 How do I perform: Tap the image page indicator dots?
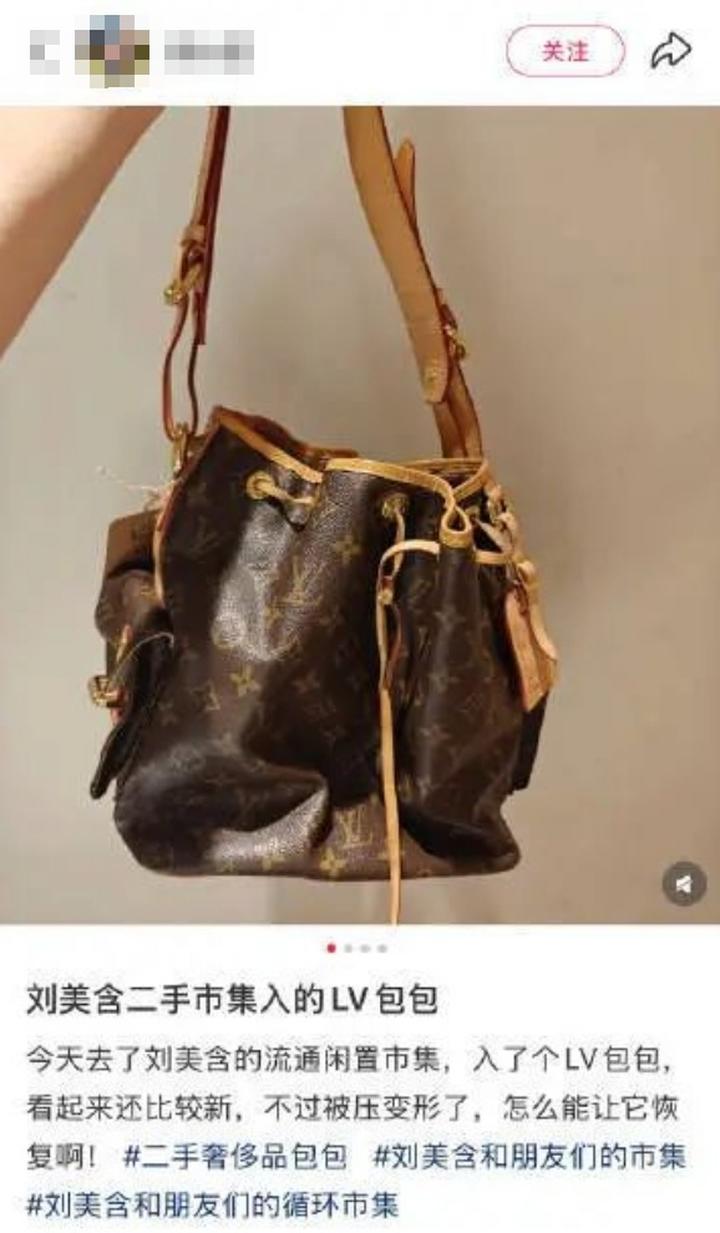(357, 948)
